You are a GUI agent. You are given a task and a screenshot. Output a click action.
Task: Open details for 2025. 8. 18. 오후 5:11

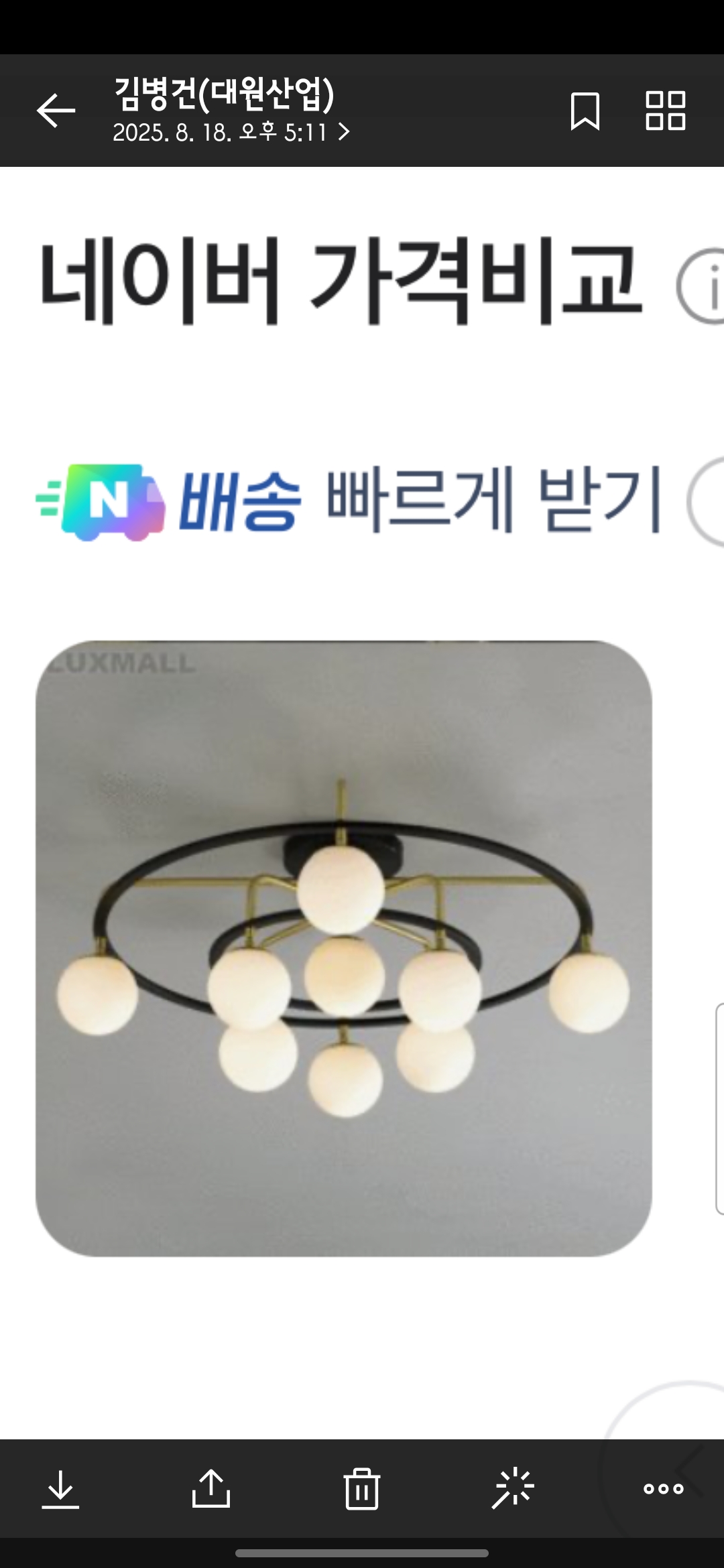coord(231,132)
